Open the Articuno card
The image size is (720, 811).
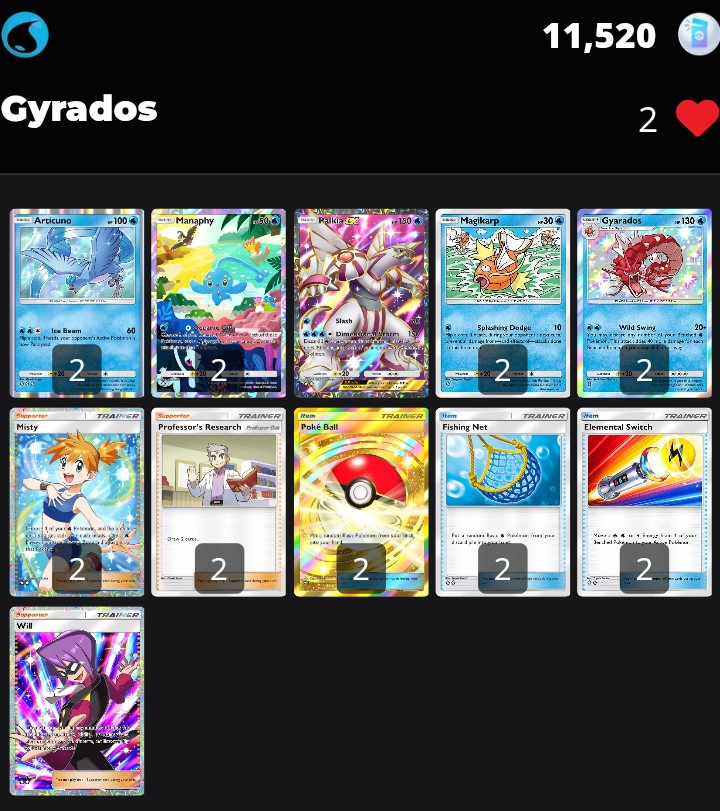pyautogui.click(x=77, y=302)
